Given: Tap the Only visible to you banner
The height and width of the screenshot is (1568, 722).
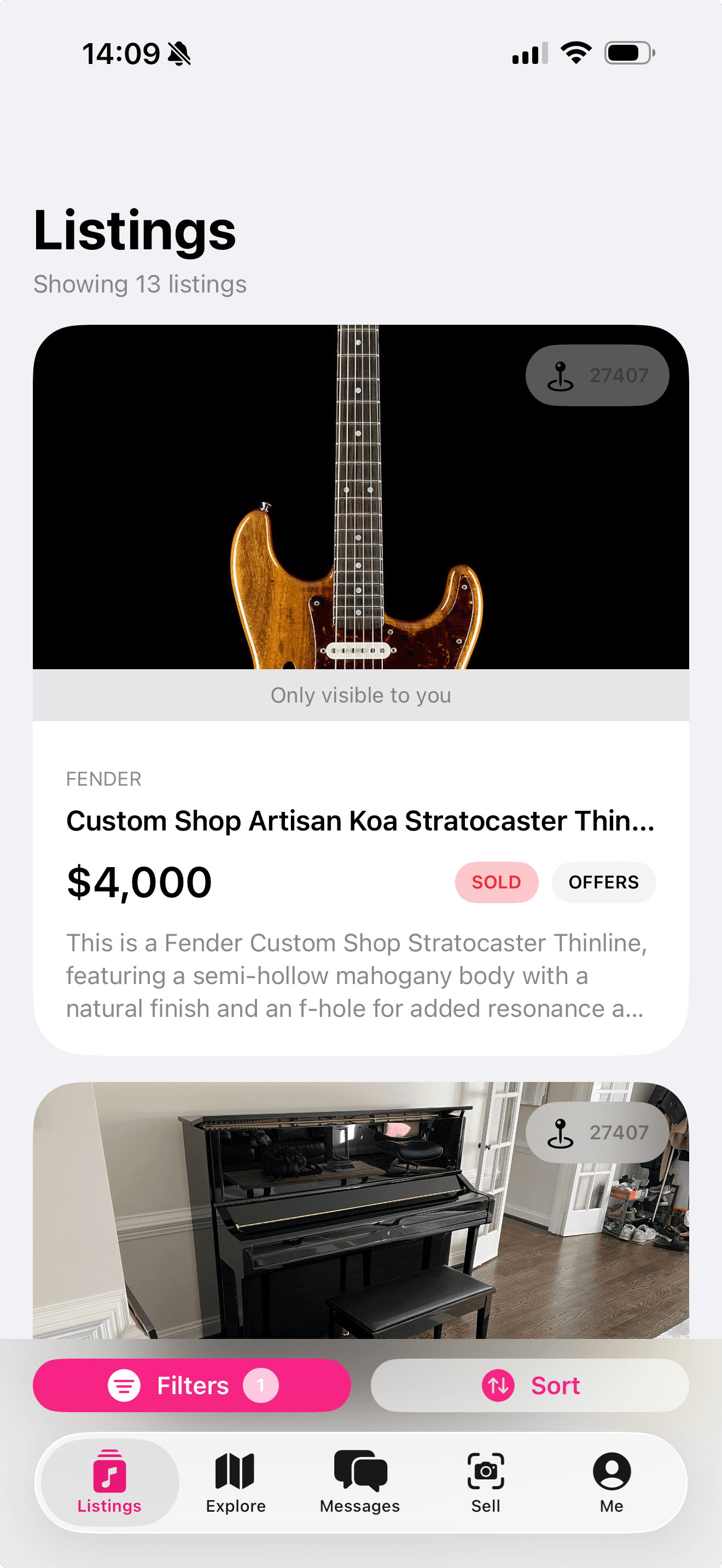Looking at the screenshot, I should (x=361, y=694).
